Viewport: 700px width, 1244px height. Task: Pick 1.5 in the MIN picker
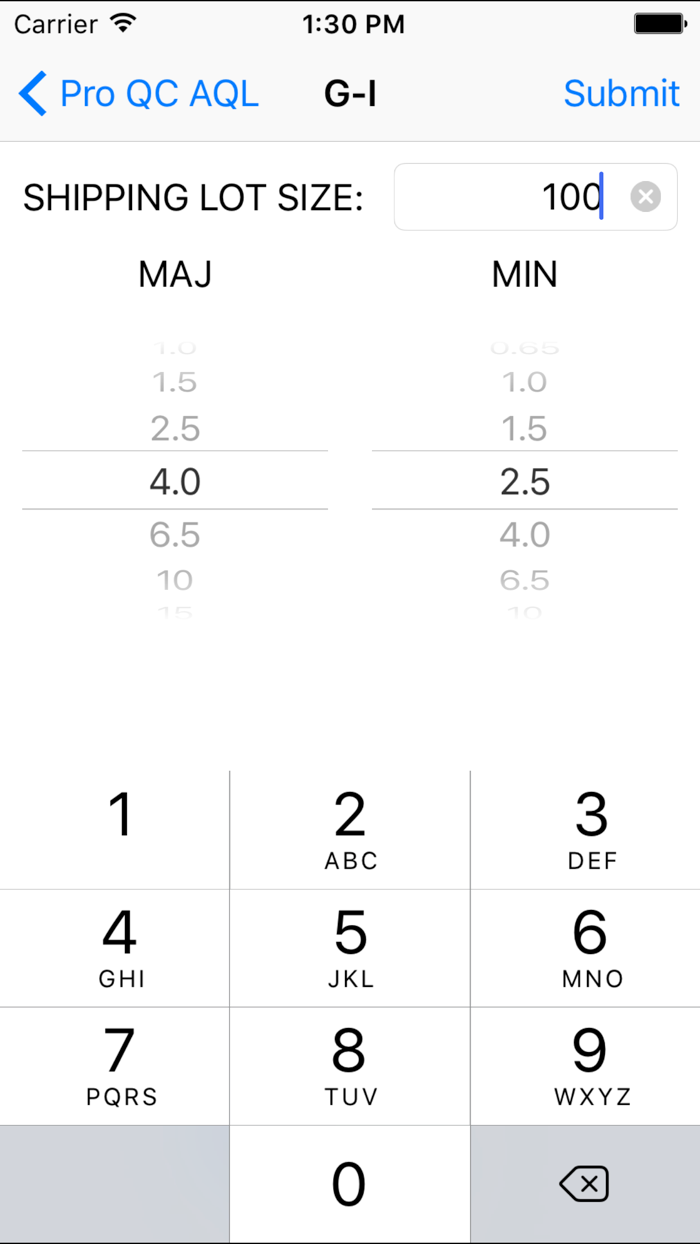coord(525,429)
